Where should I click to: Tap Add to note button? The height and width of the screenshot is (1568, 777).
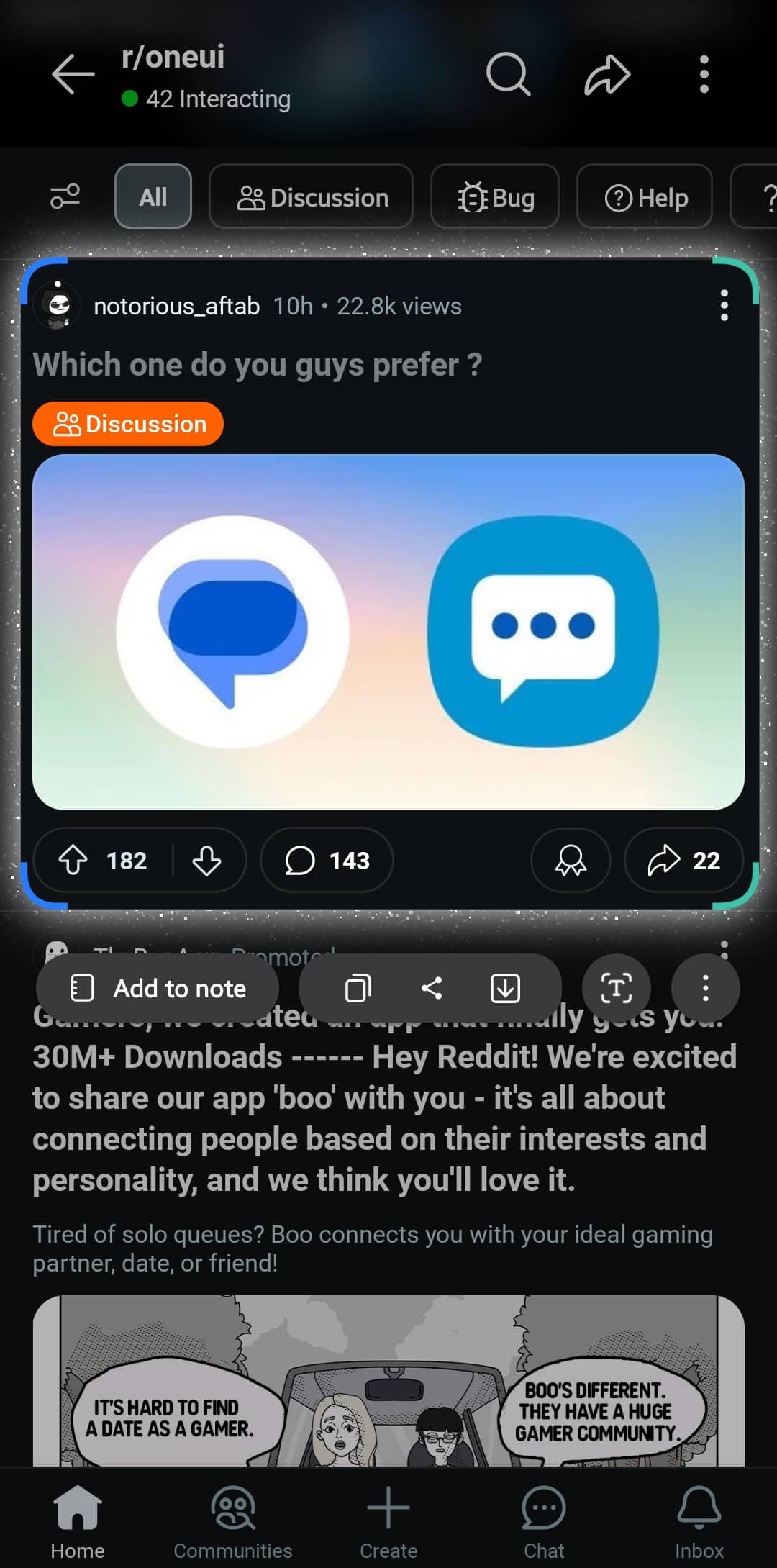[158, 989]
